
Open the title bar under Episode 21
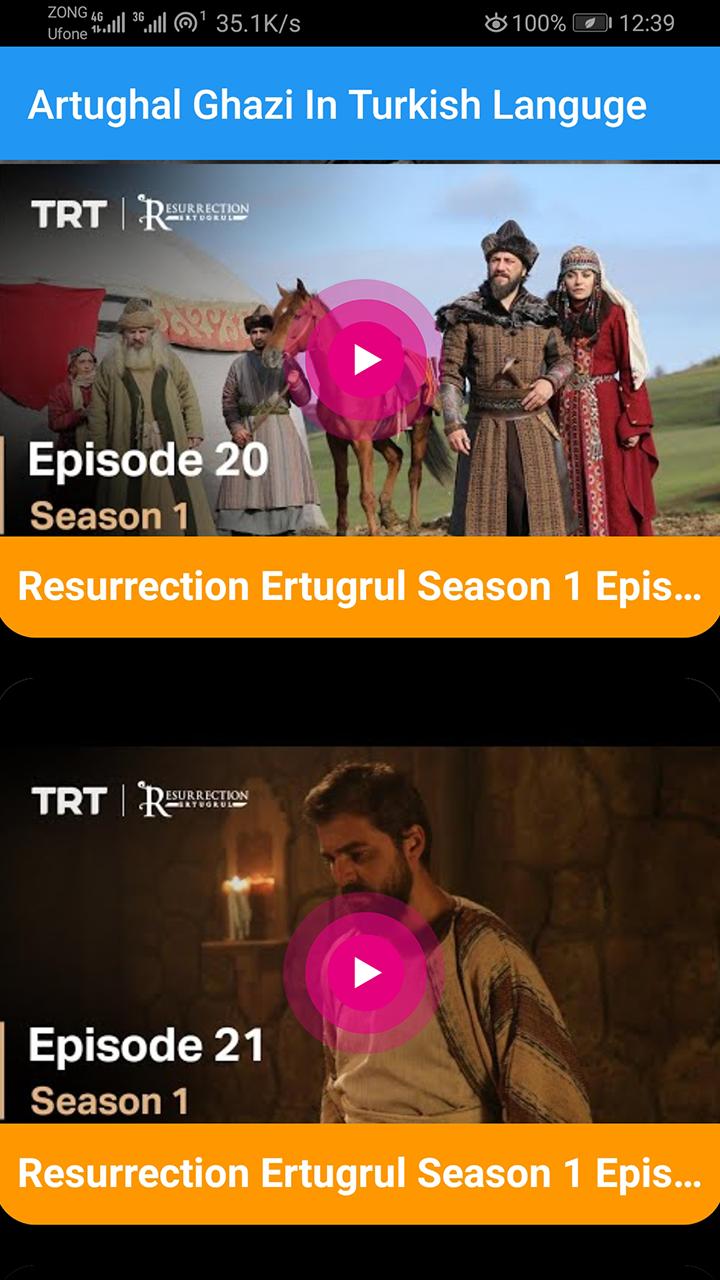tap(360, 1173)
